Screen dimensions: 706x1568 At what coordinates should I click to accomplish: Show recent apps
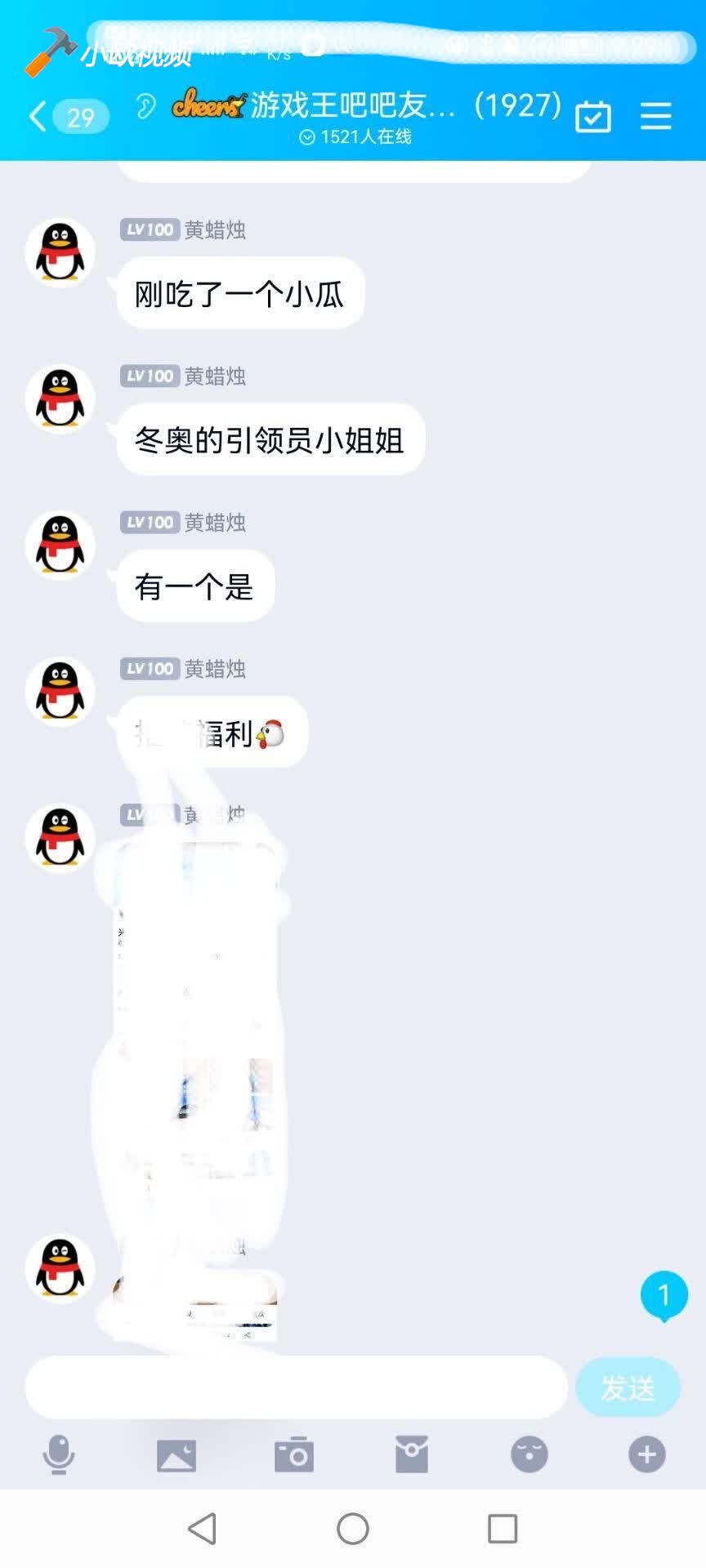coord(503,1528)
